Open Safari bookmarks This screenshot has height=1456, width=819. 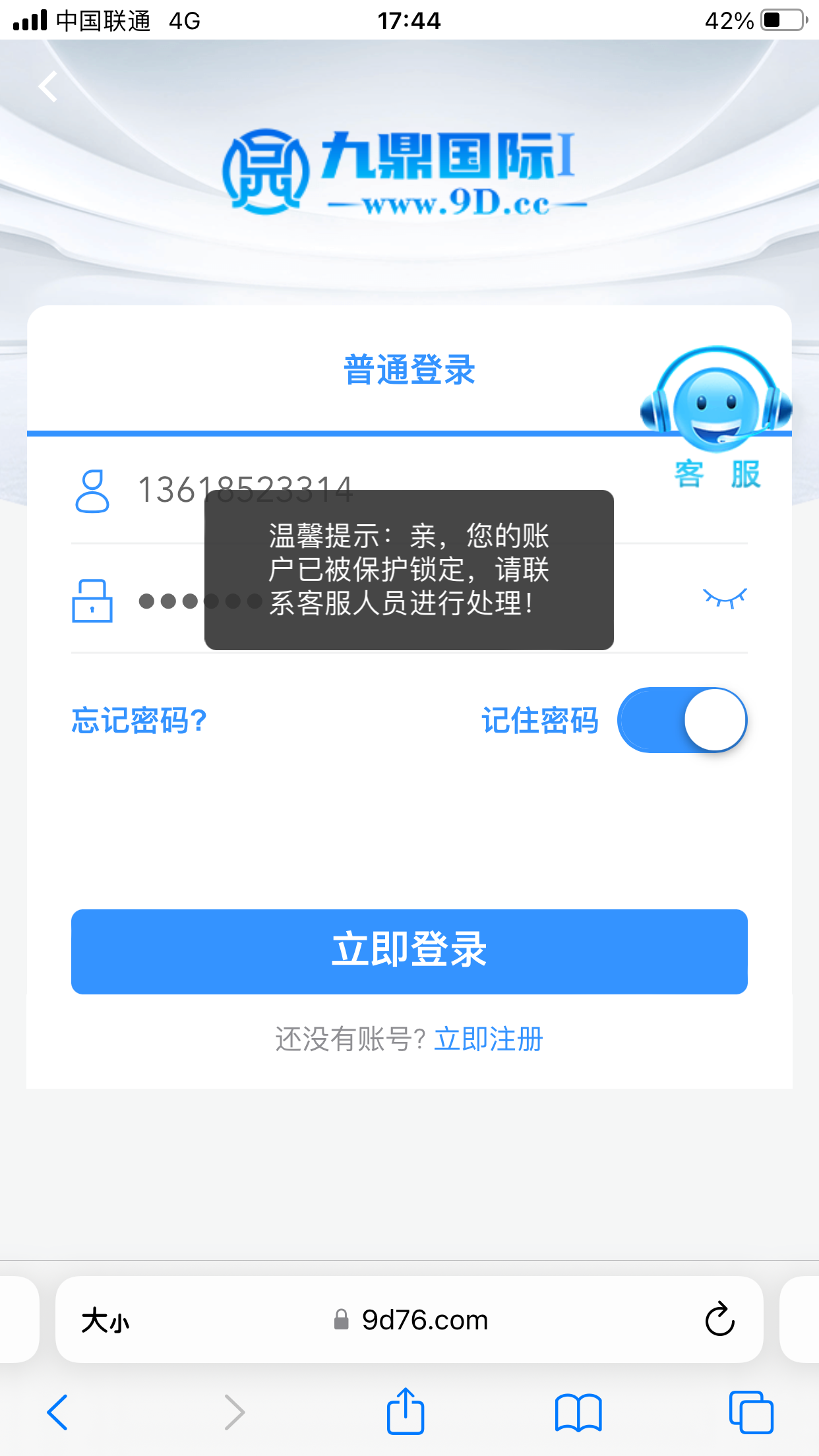point(578,1412)
